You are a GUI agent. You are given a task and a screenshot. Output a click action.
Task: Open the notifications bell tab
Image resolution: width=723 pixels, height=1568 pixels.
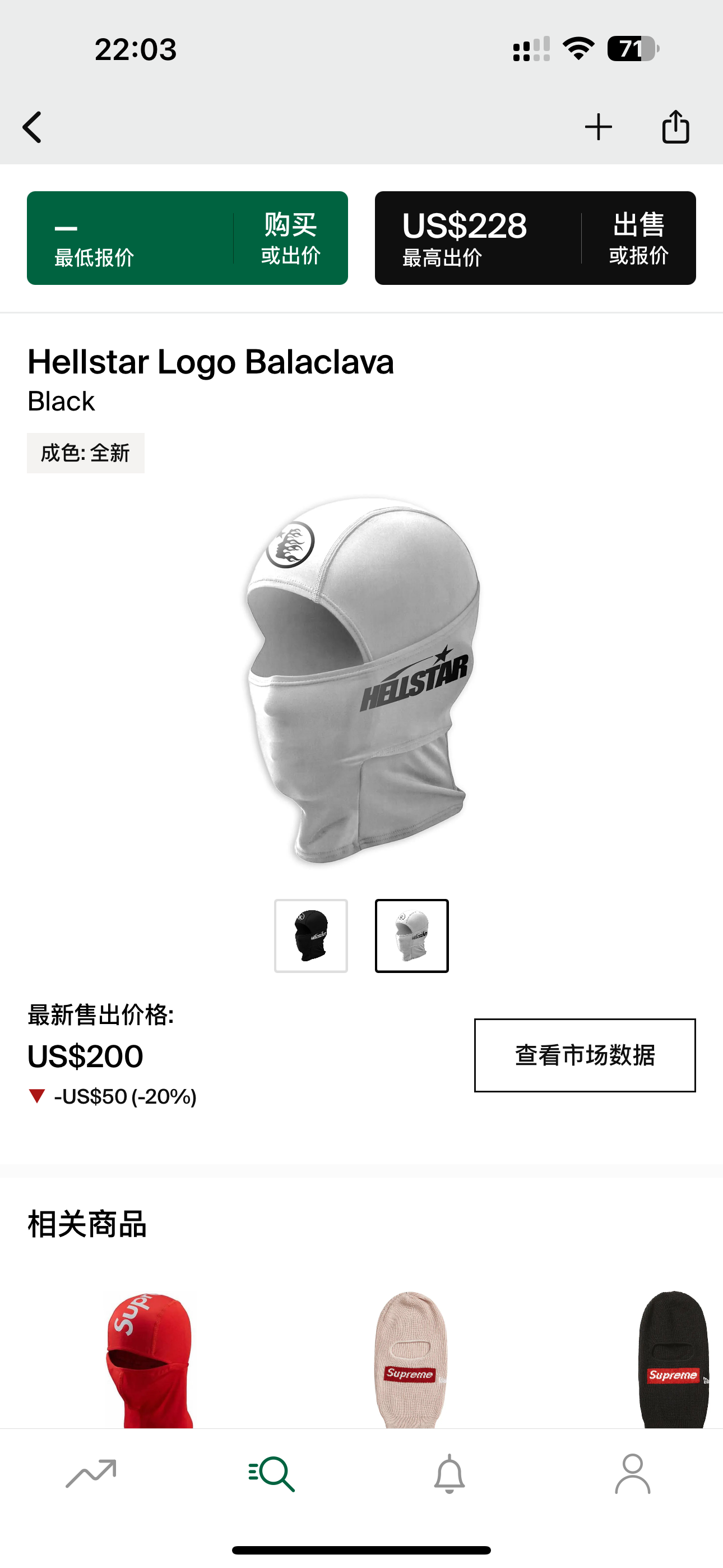pyautogui.click(x=449, y=1474)
